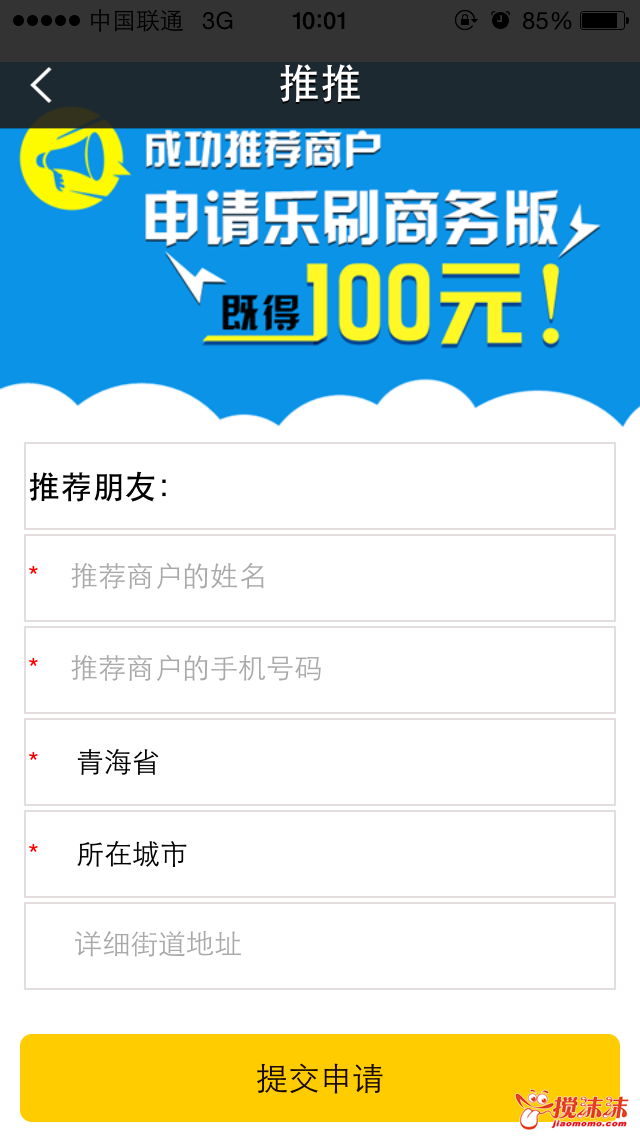This screenshot has width=640, height=1136.
Task: Focus the merchant phone number field 推荐商户的手机号码
Action: tap(320, 669)
